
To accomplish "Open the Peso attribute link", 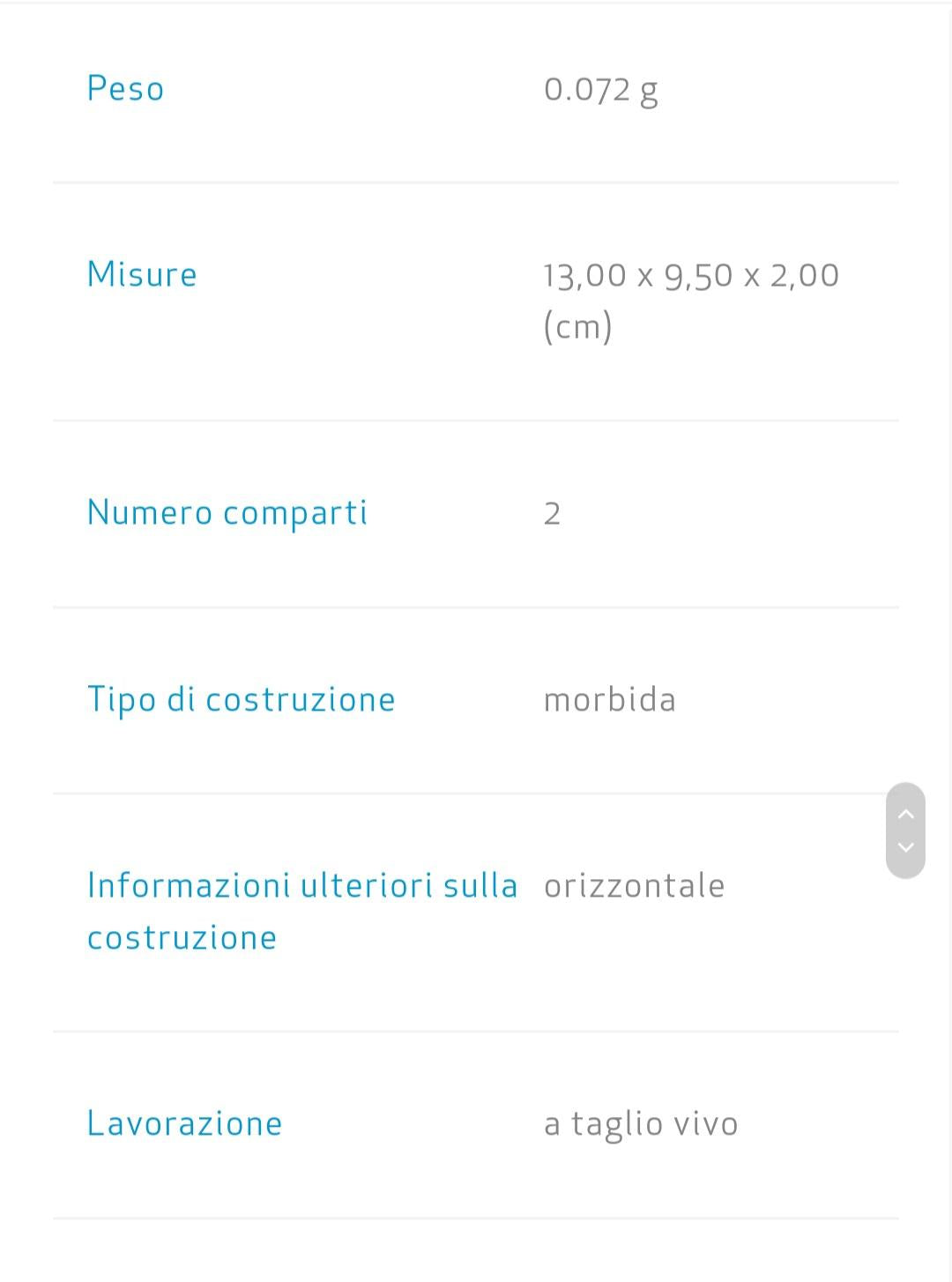I will (x=124, y=87).
